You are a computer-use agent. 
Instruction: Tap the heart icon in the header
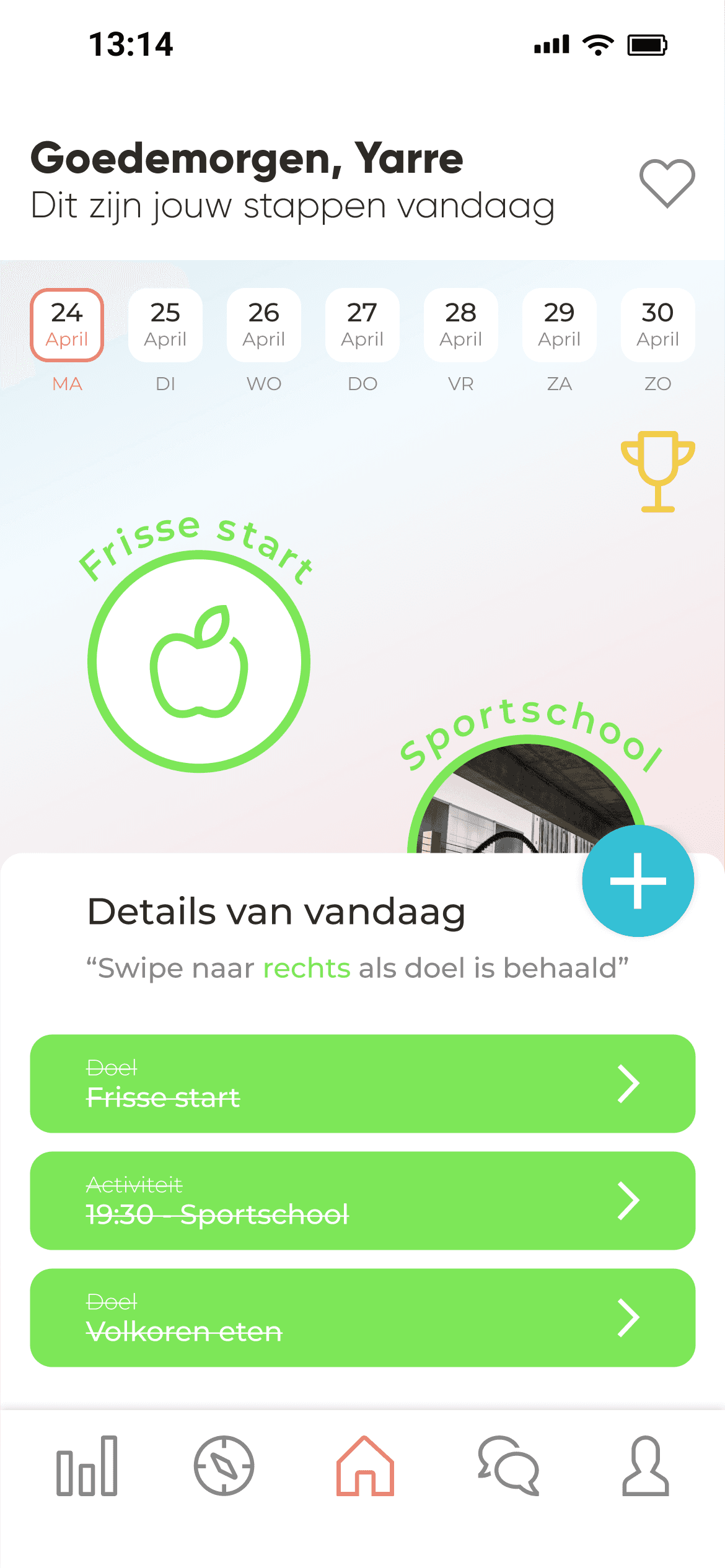coord(667,183)
